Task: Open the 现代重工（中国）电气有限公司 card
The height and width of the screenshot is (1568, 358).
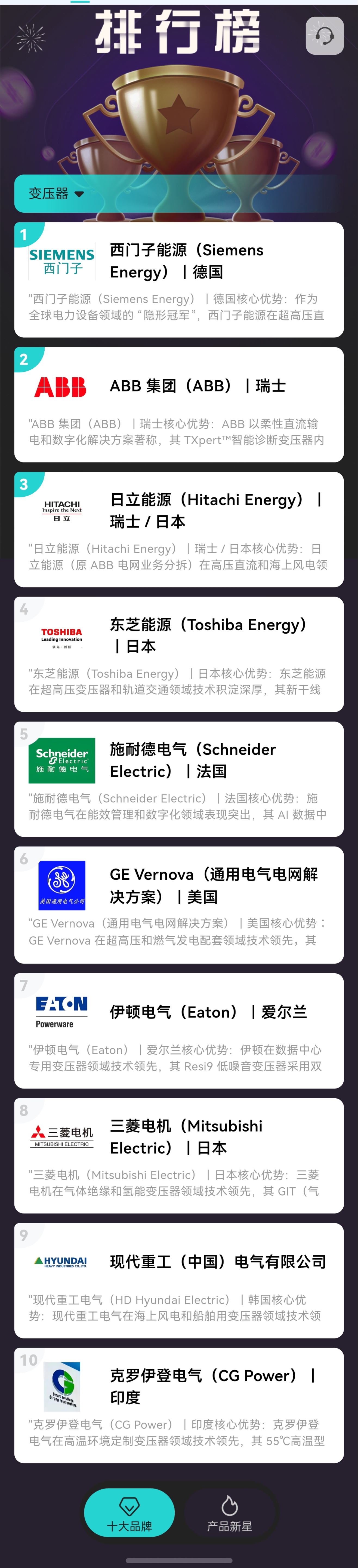Action: 179,1280
